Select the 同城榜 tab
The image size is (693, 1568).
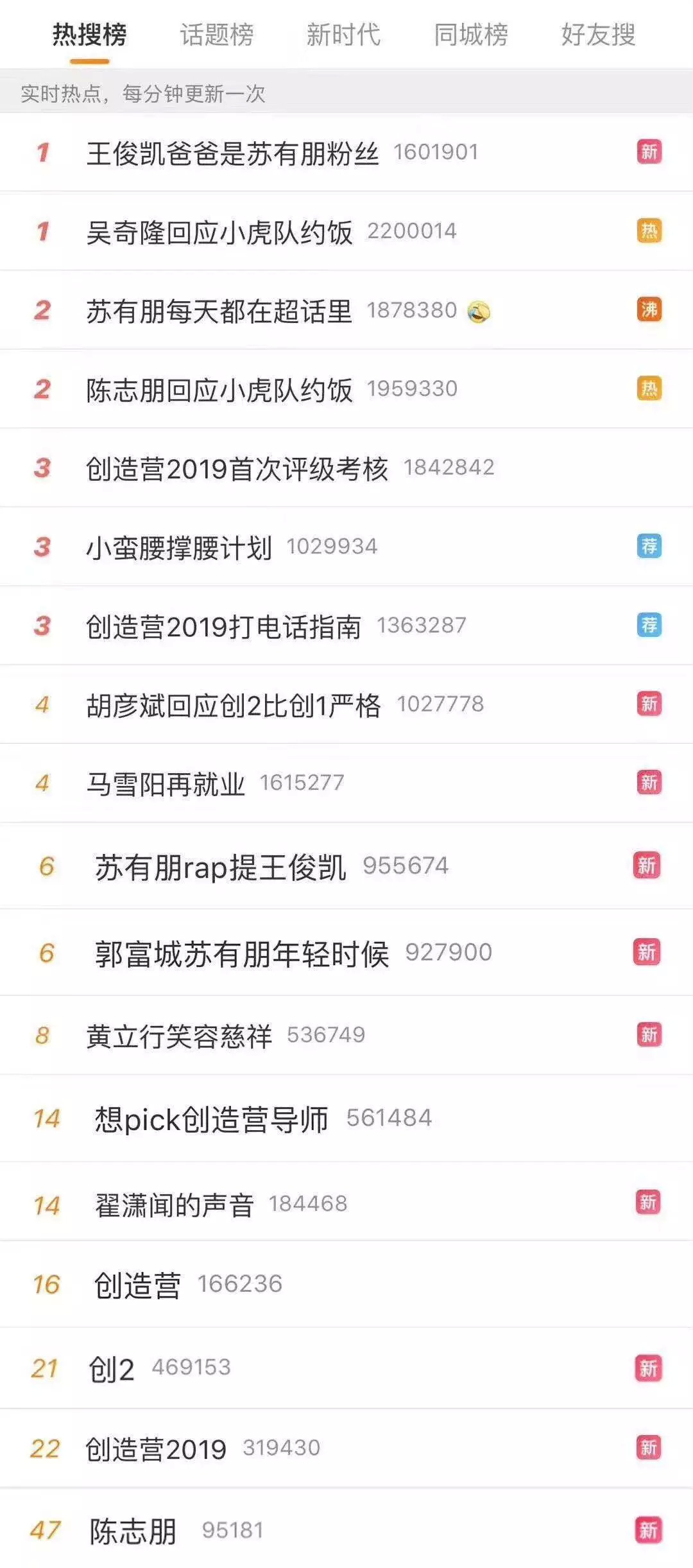(x=470, y=35)
